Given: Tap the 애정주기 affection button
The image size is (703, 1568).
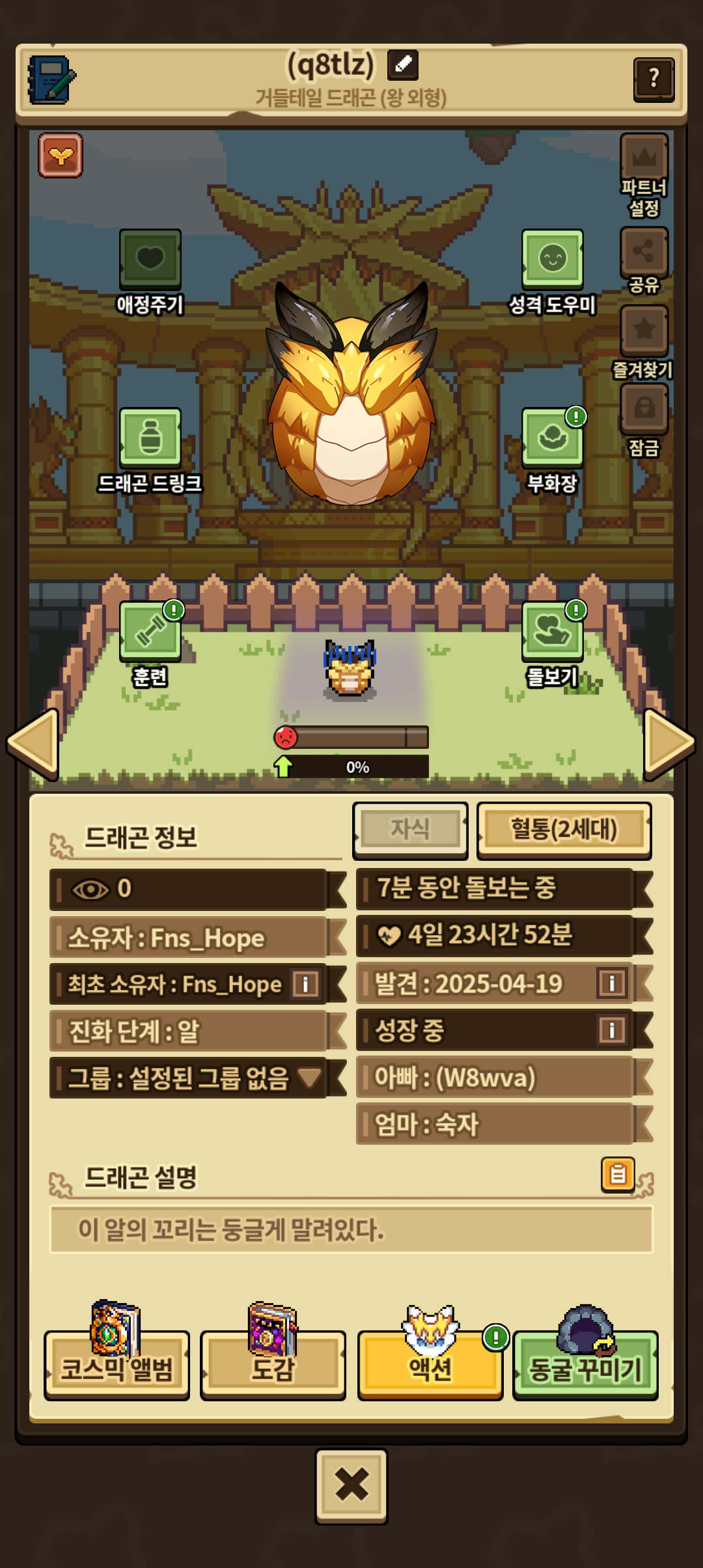Looking at the screenshot, I should [x=150, y=260].
